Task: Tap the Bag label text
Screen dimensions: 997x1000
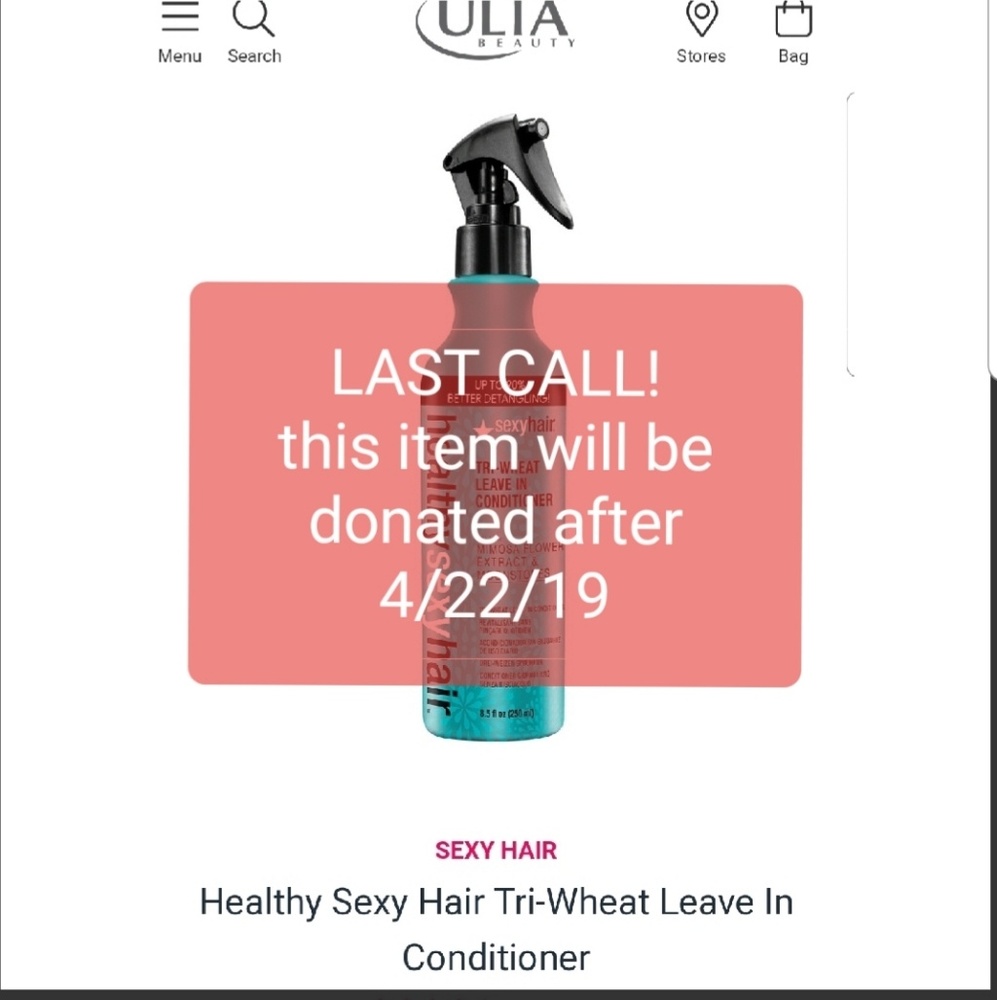Action: [x=792, y=56]
